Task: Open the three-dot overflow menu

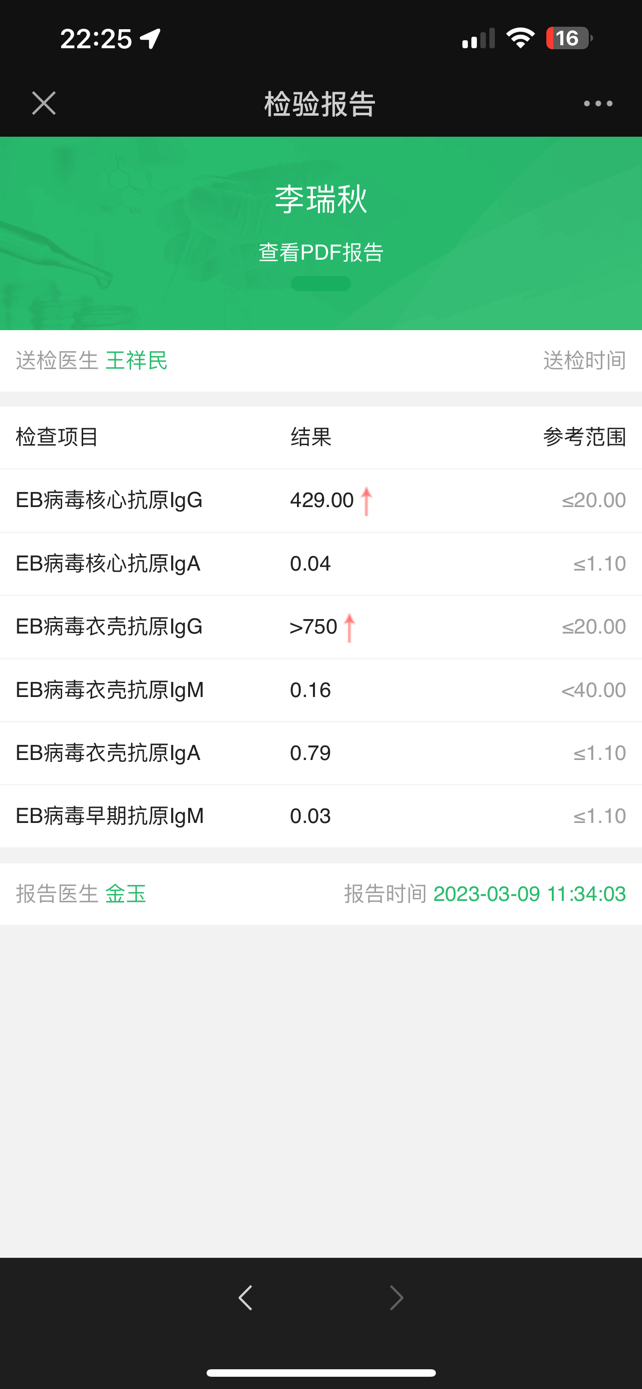Action: pyautogui.click(x=598, y=103)
